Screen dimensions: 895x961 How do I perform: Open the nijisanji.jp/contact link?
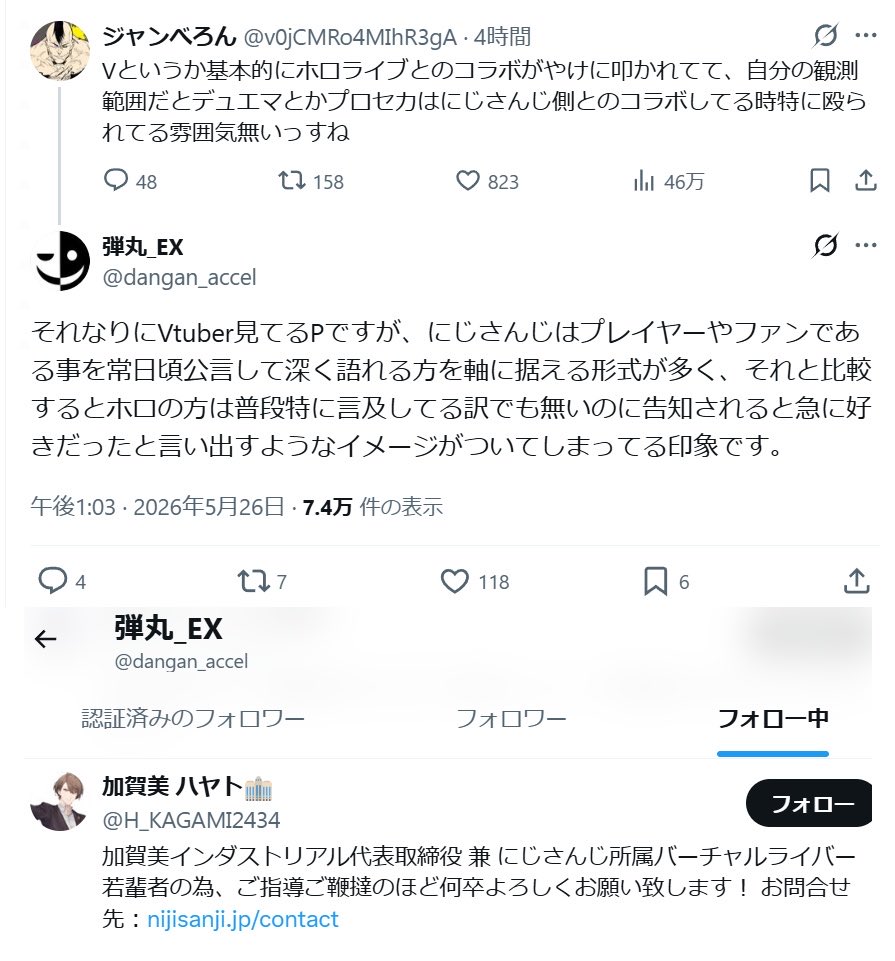(x=243, y=919)
